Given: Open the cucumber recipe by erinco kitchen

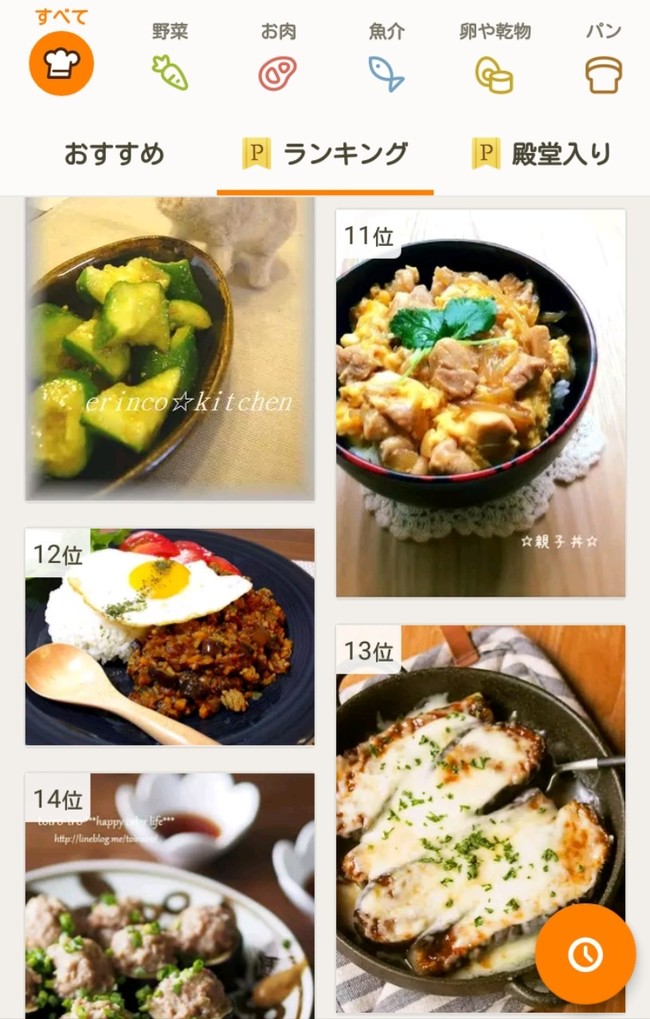Looking at the screenshot, I should pos(170,348).
